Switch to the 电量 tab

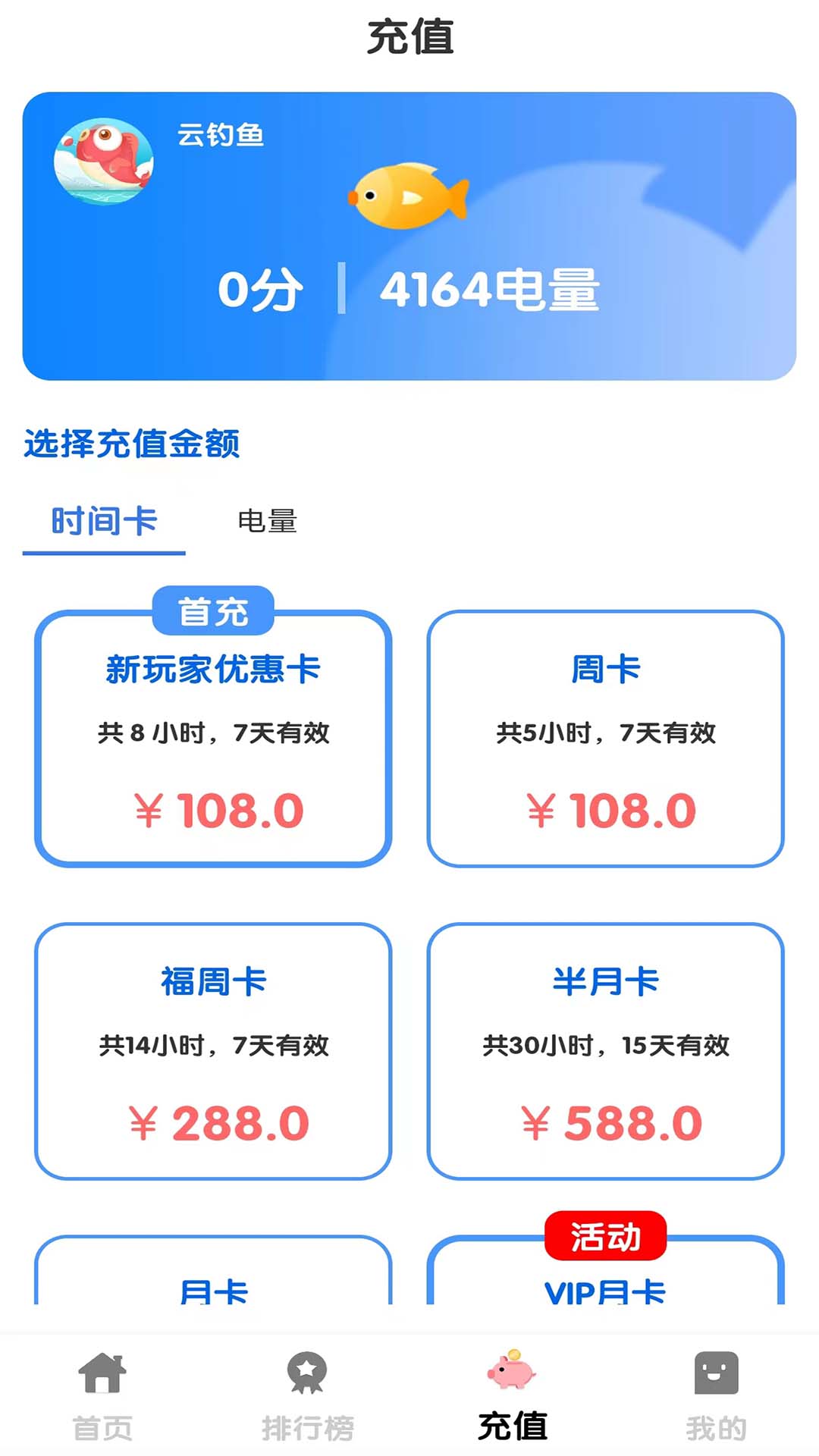pyautogui.click(x=267, y=523)
